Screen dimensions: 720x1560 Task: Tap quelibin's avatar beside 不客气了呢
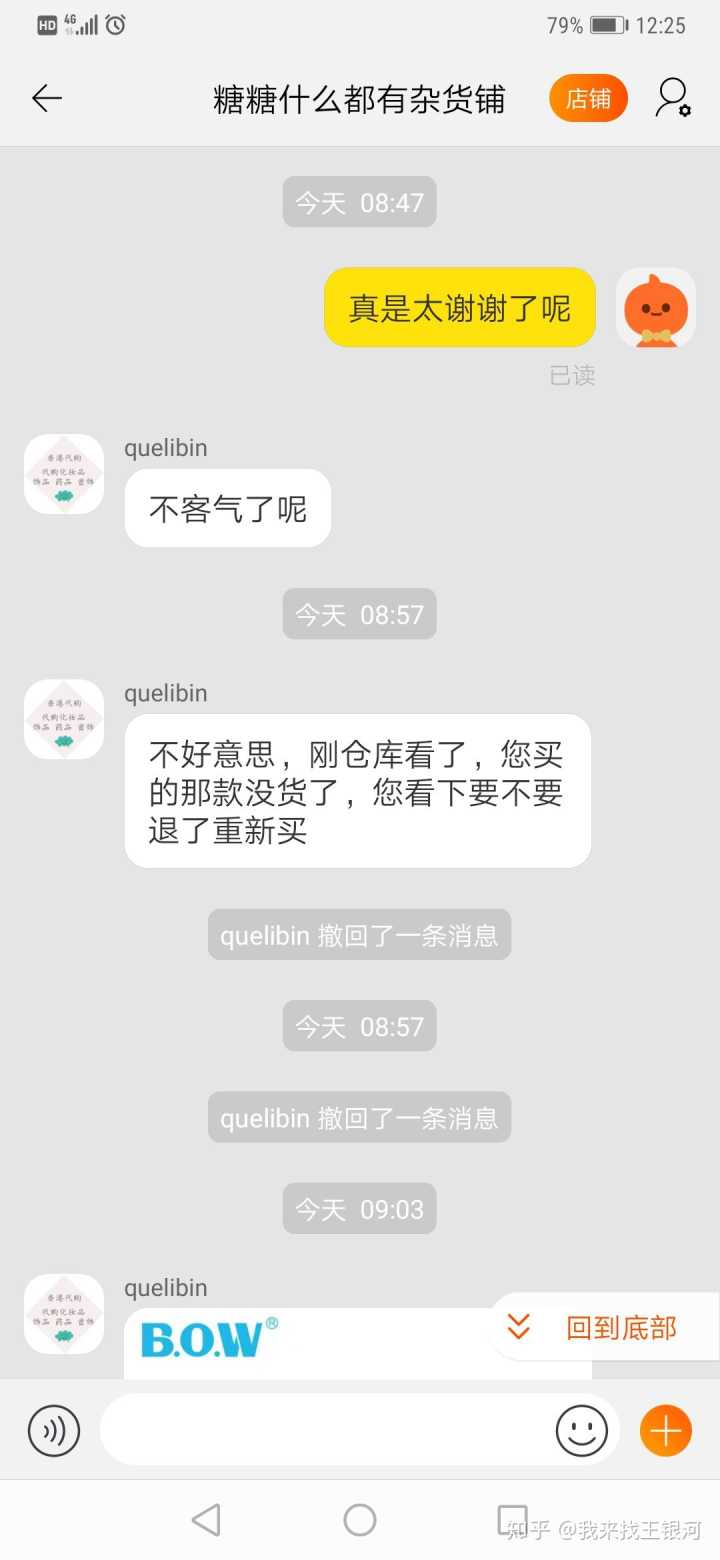pyautogui.click(x=64, y=474)
